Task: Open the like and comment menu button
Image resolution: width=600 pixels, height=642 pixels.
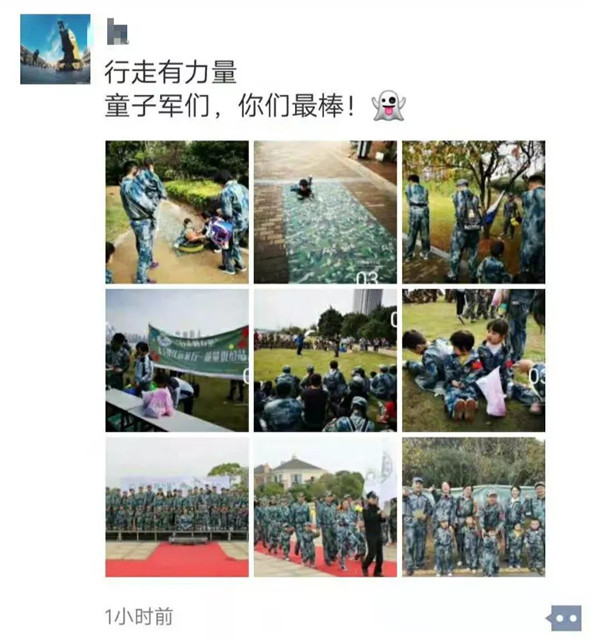Action: click(x=565, y=617)
